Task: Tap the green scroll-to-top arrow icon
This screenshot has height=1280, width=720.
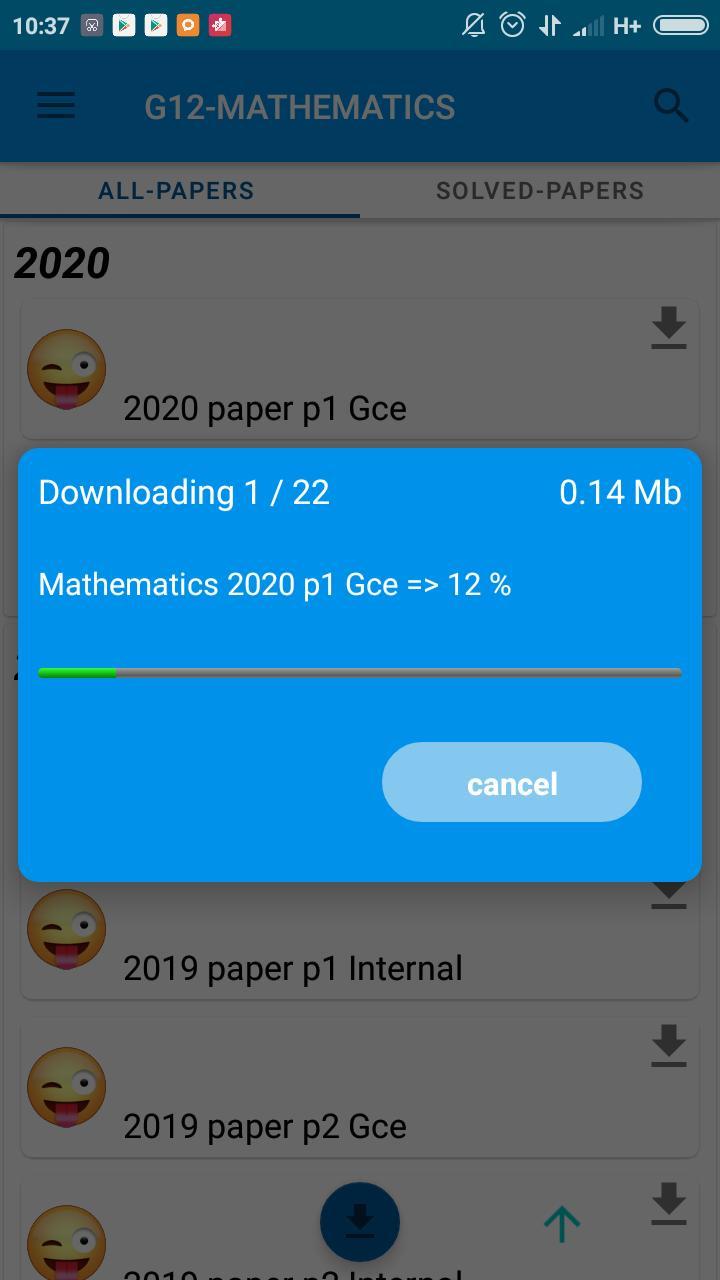Action: click(x=562, y=1222)
